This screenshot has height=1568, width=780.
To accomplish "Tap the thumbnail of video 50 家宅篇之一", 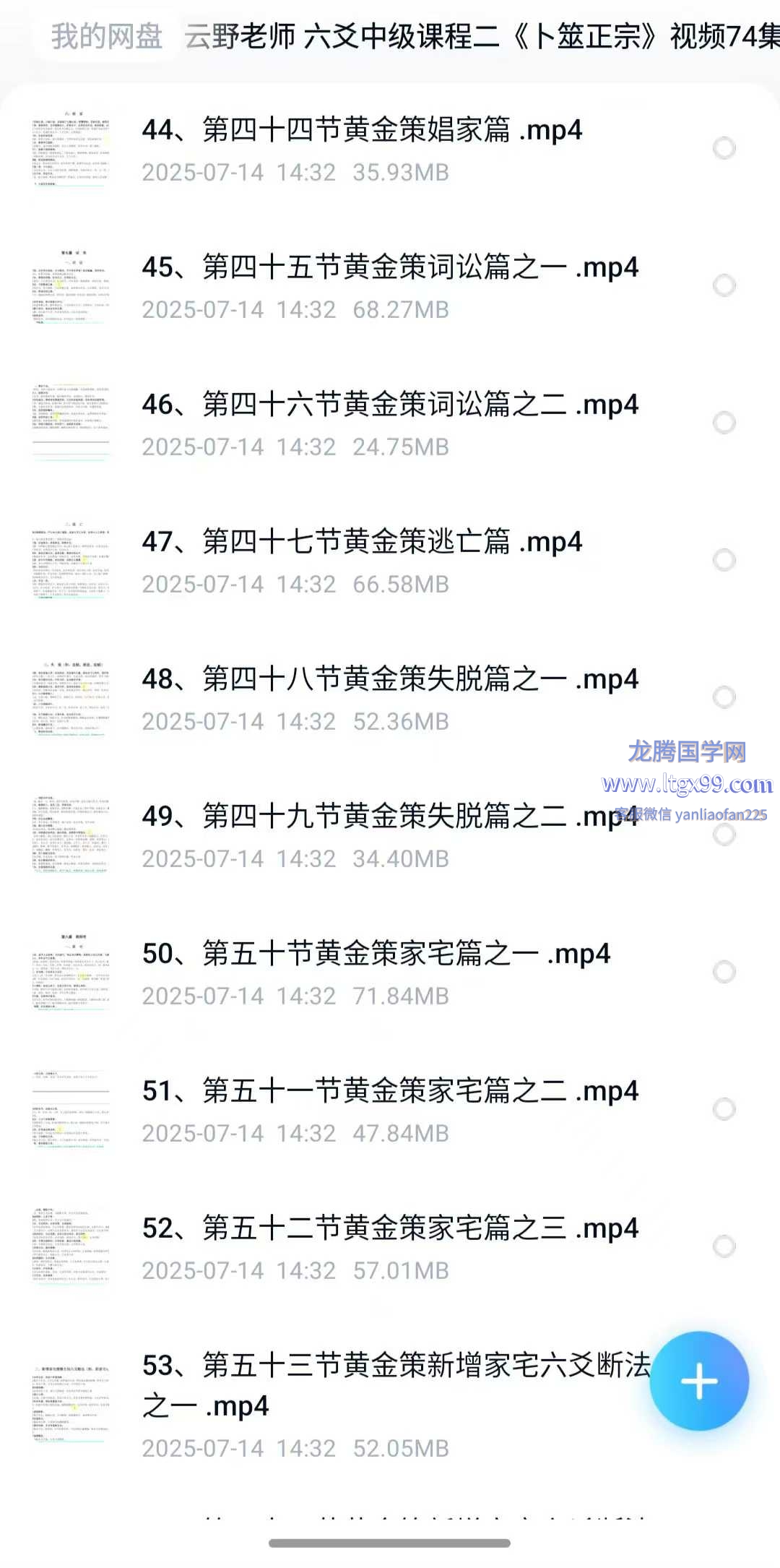I will [x=71, y=973].
